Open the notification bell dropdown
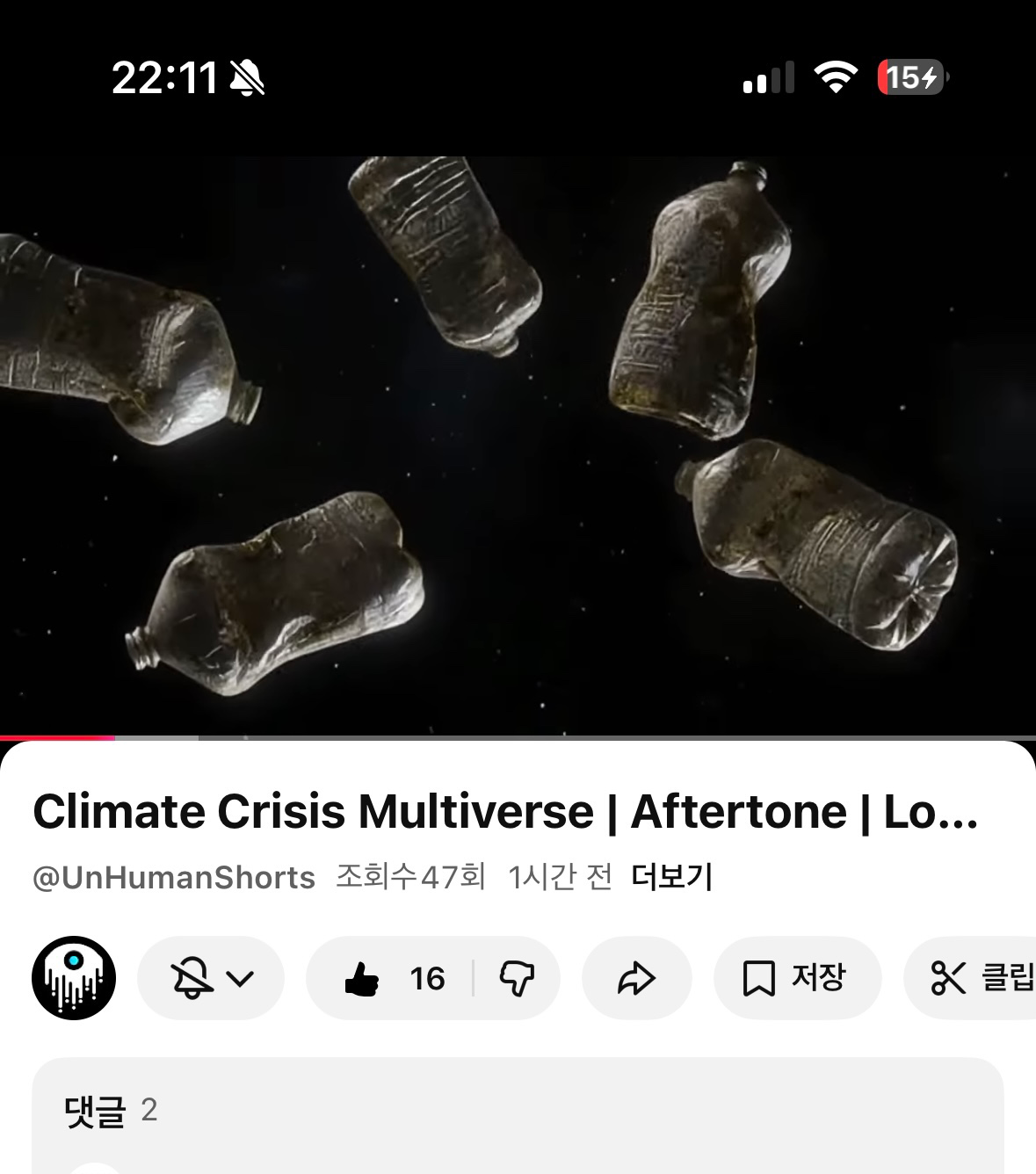 click(x=211, y=978)
